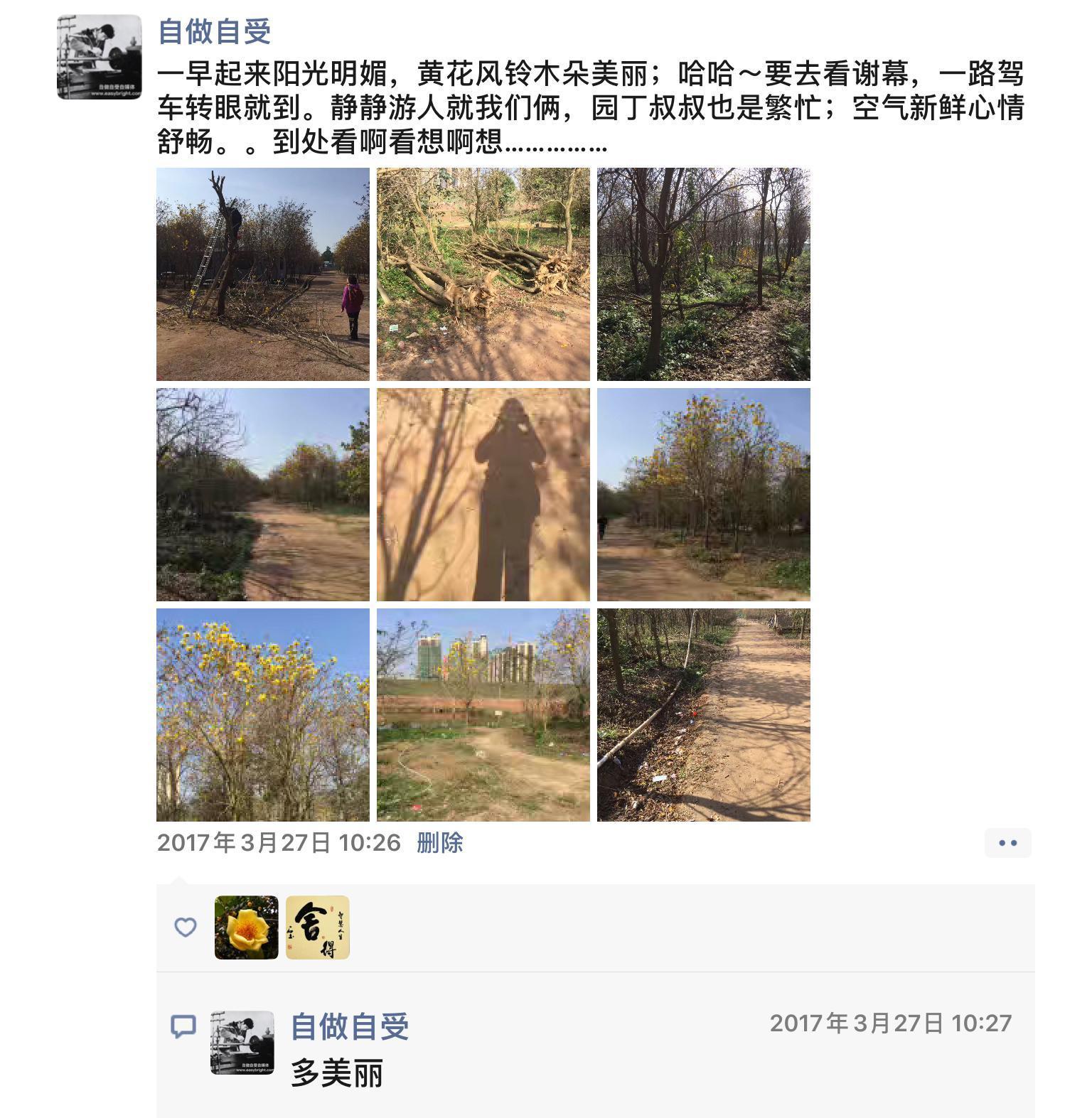Image resolution: width=1092 pixels, height=1118 pixels.
Task: View the close-up of the yellow flowering tree
Action: click(x=262, y=714)
